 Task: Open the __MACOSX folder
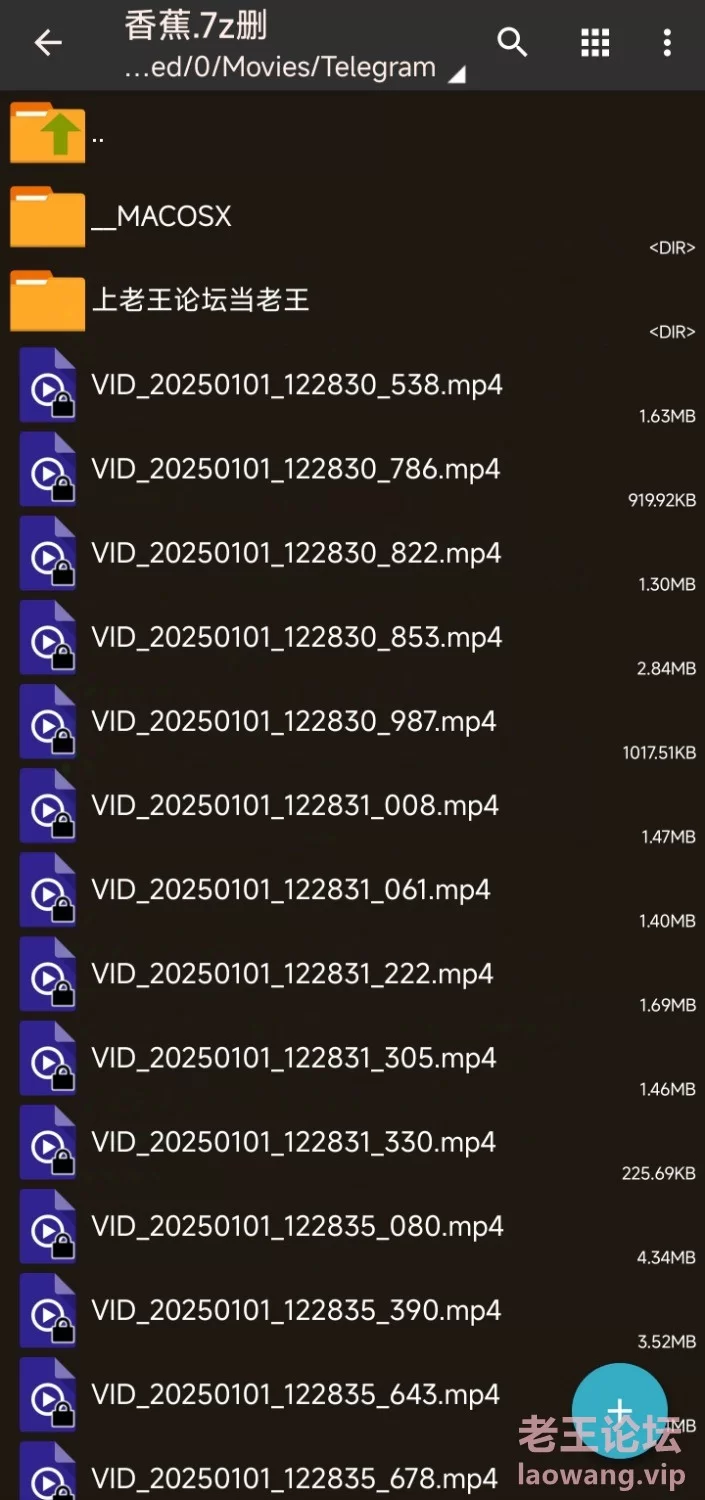[x=352, y=216]
